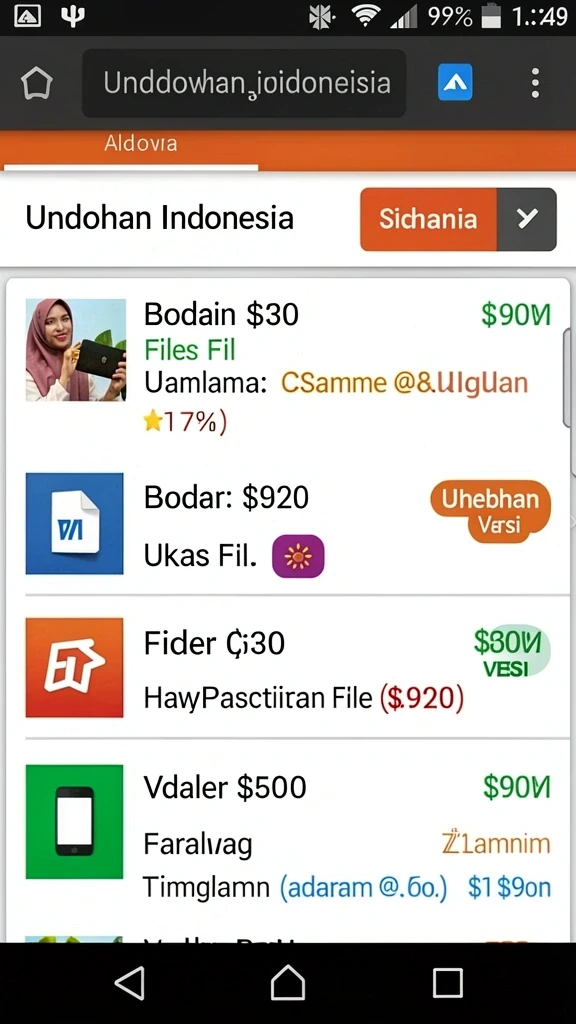576x1024 pixels.
Task: Switch to the Aldovia tab
Action: (x=140, y=144)
